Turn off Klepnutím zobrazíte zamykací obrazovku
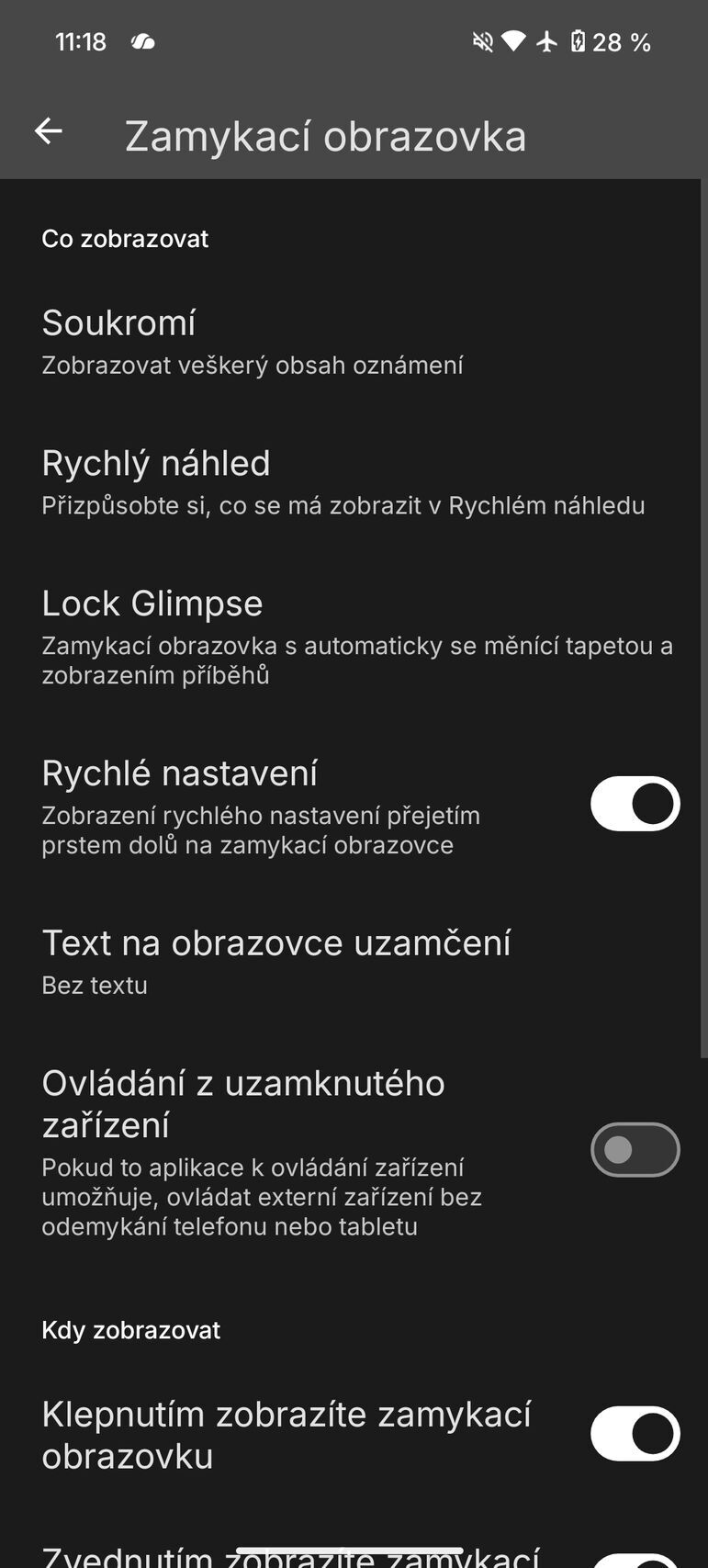Screen dimensions: 708x1568 point(635,1433)
